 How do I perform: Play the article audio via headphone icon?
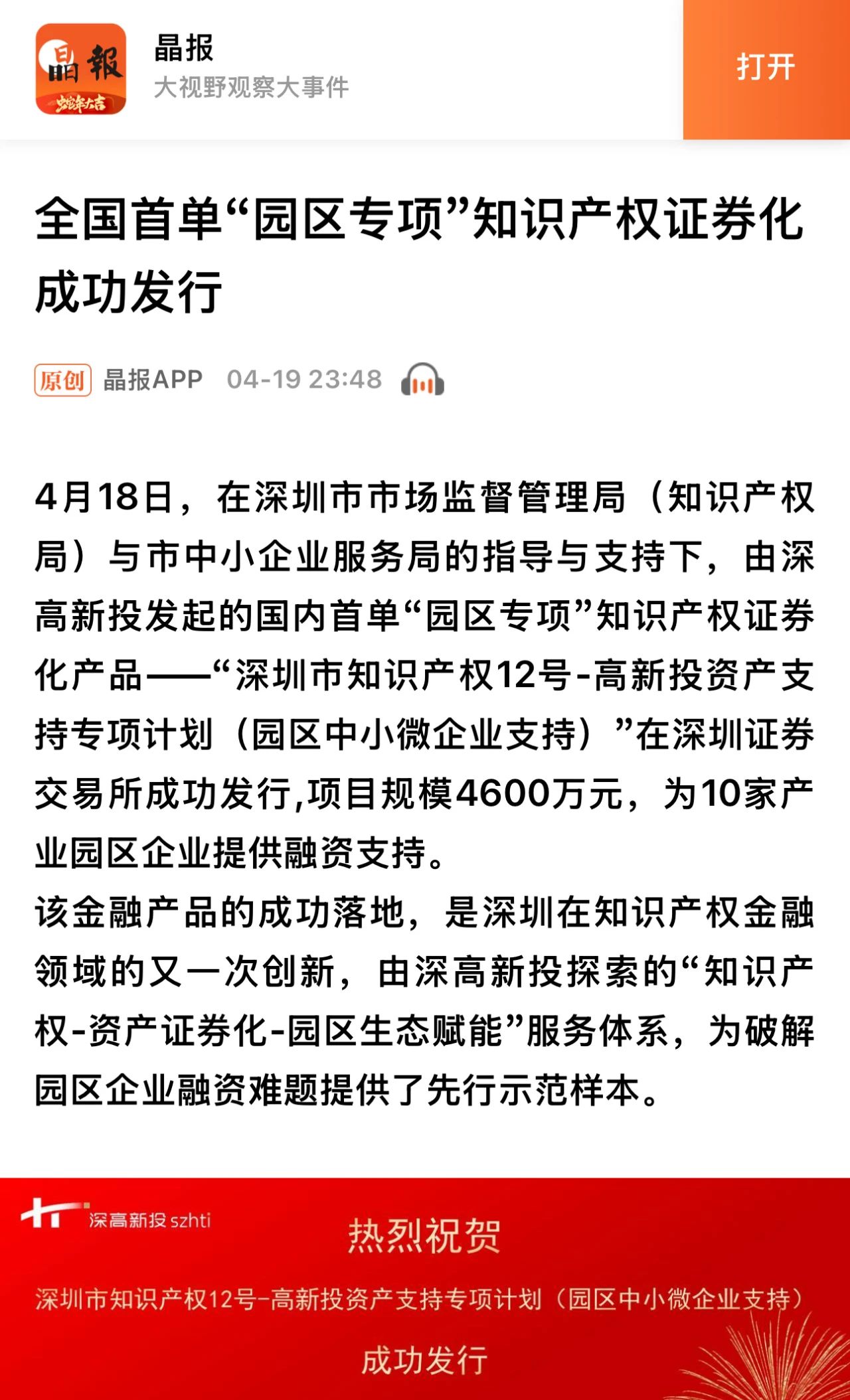point(422,380)
